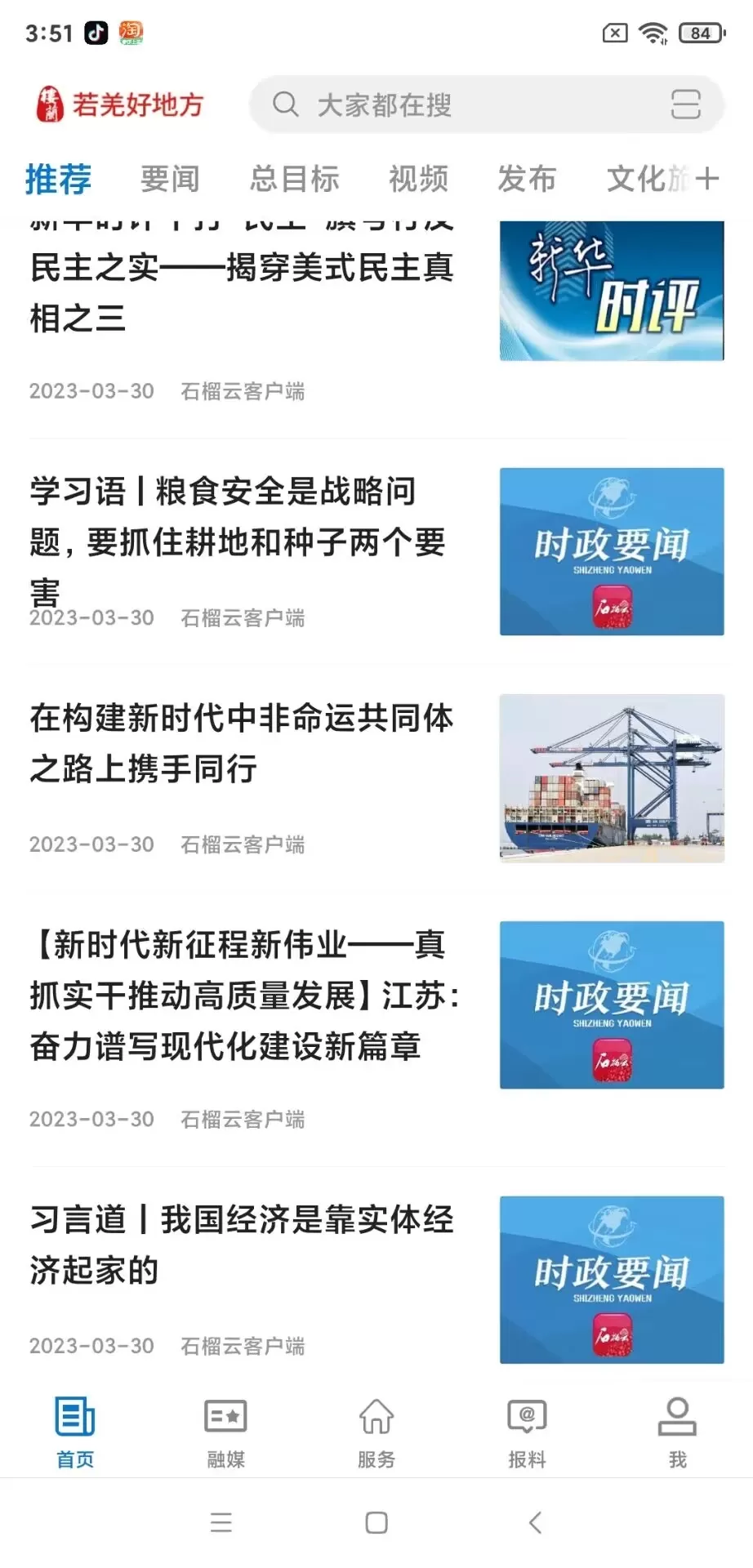Open article 揭穿美式民主真相之三

coord(242,292)
